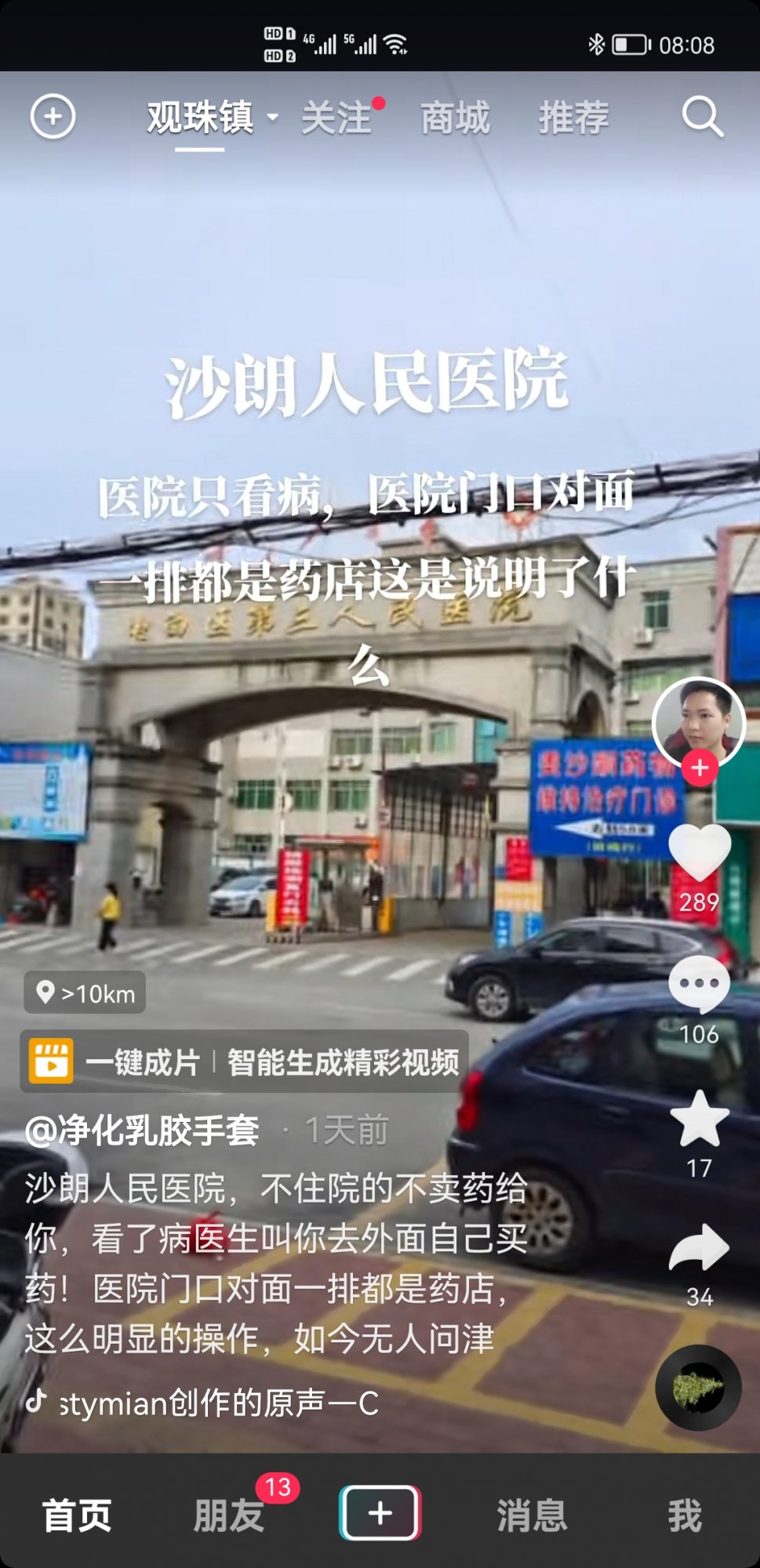Image resolution: width=760 pixels, height=1568 pixels.
Task: Open @净化乳胶手套's profile
Action: (x=142, y=1131)
